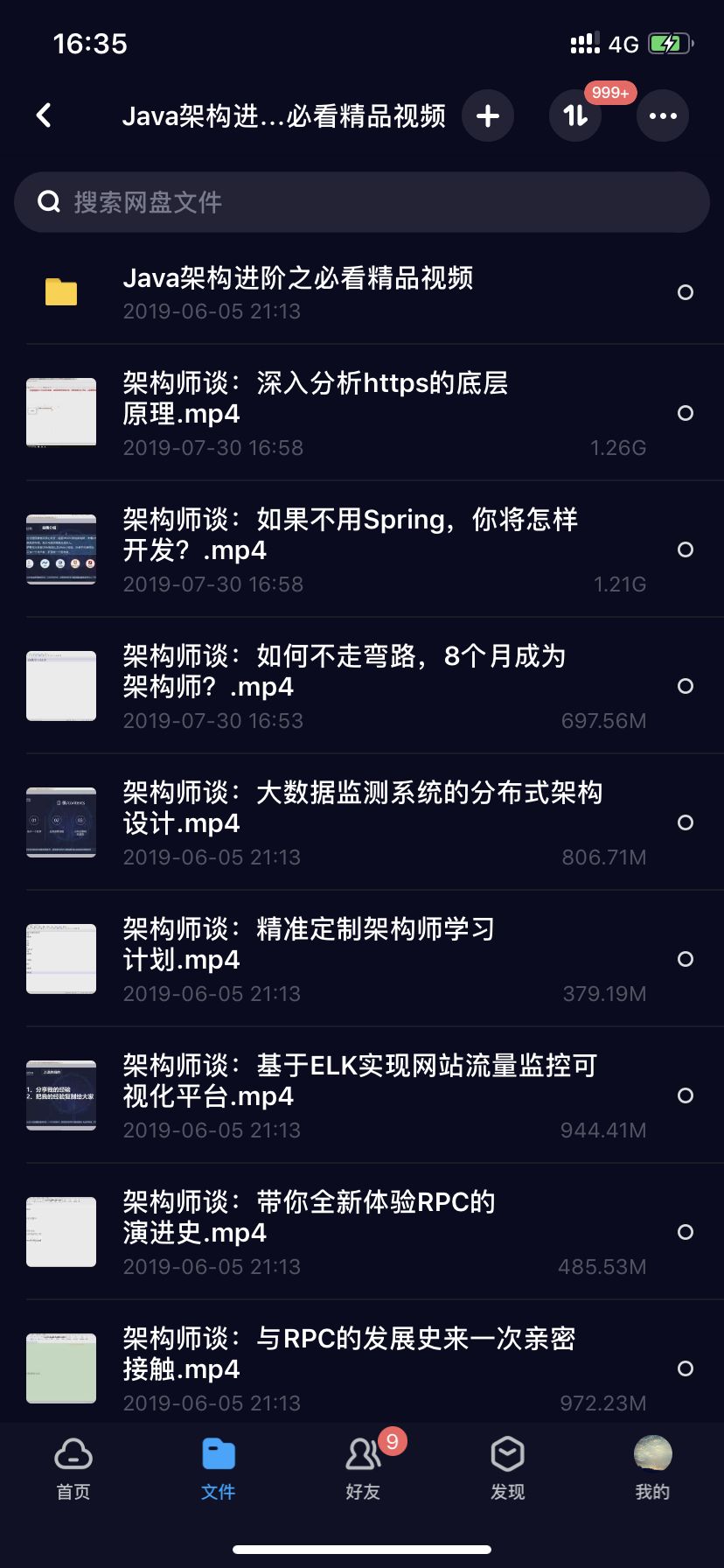This screenshot has width=724, height=1568.
Task: Open the transfer list icon with 999+ badge
Action: coord(574,115)
